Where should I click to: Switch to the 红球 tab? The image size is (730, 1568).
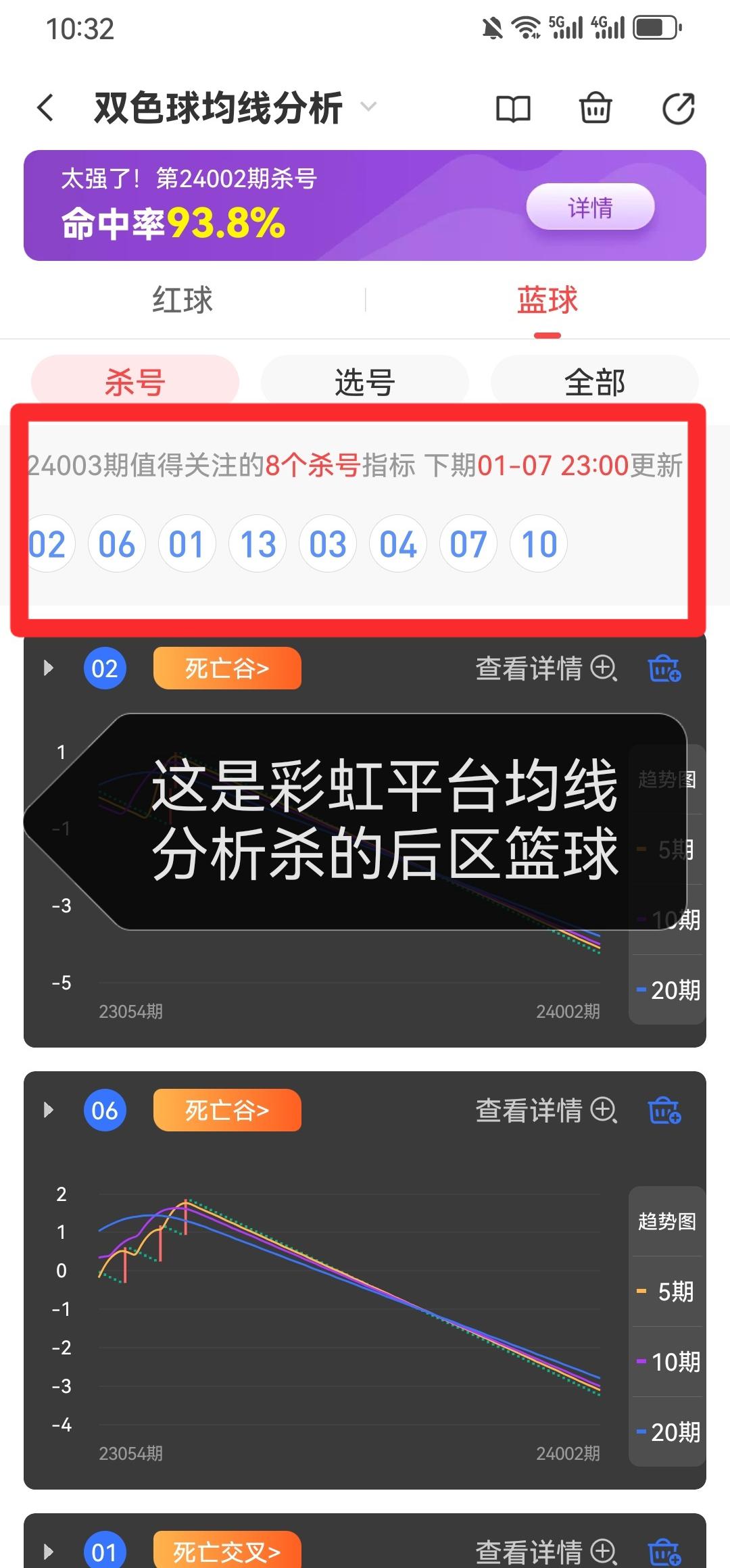(182, 300)
